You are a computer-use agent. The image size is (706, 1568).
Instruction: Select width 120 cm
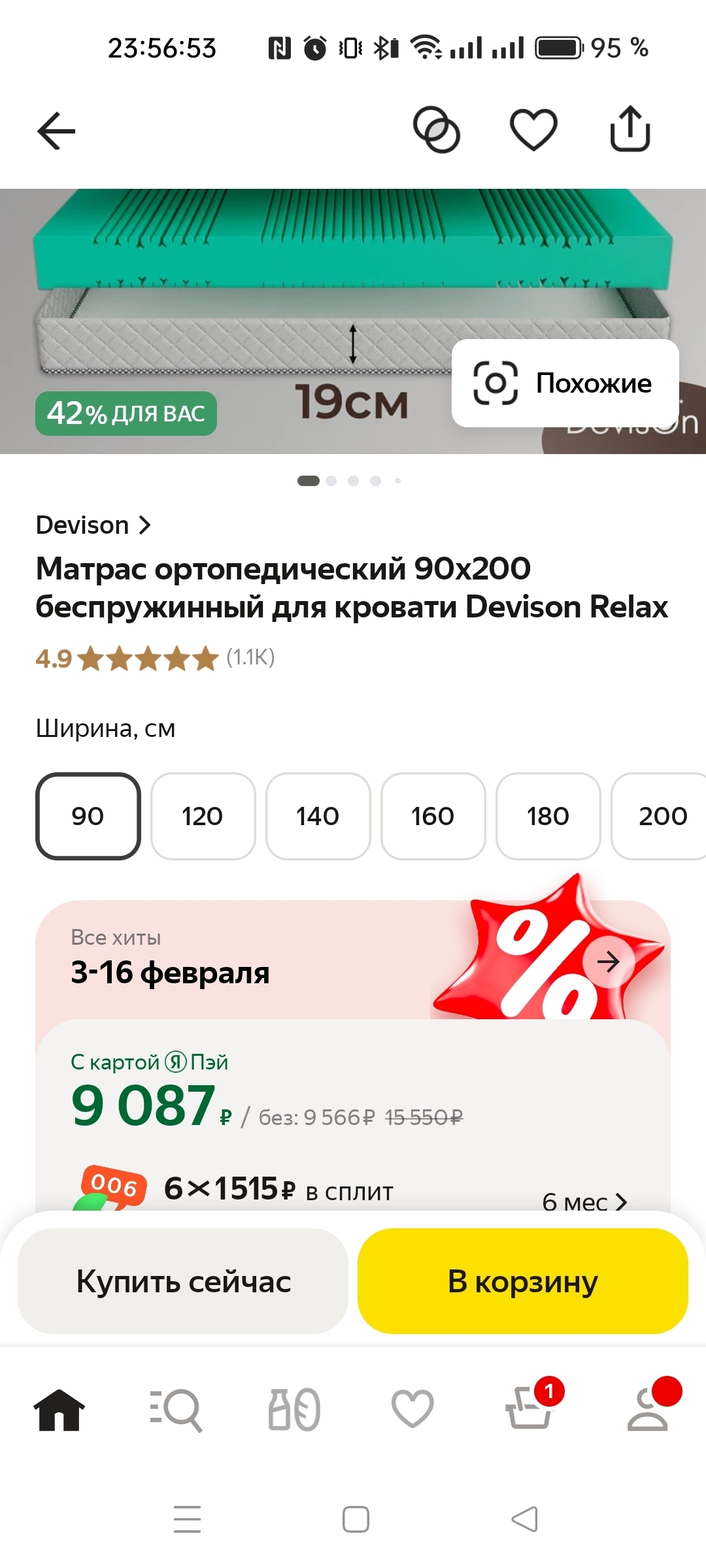coord(203,816)
